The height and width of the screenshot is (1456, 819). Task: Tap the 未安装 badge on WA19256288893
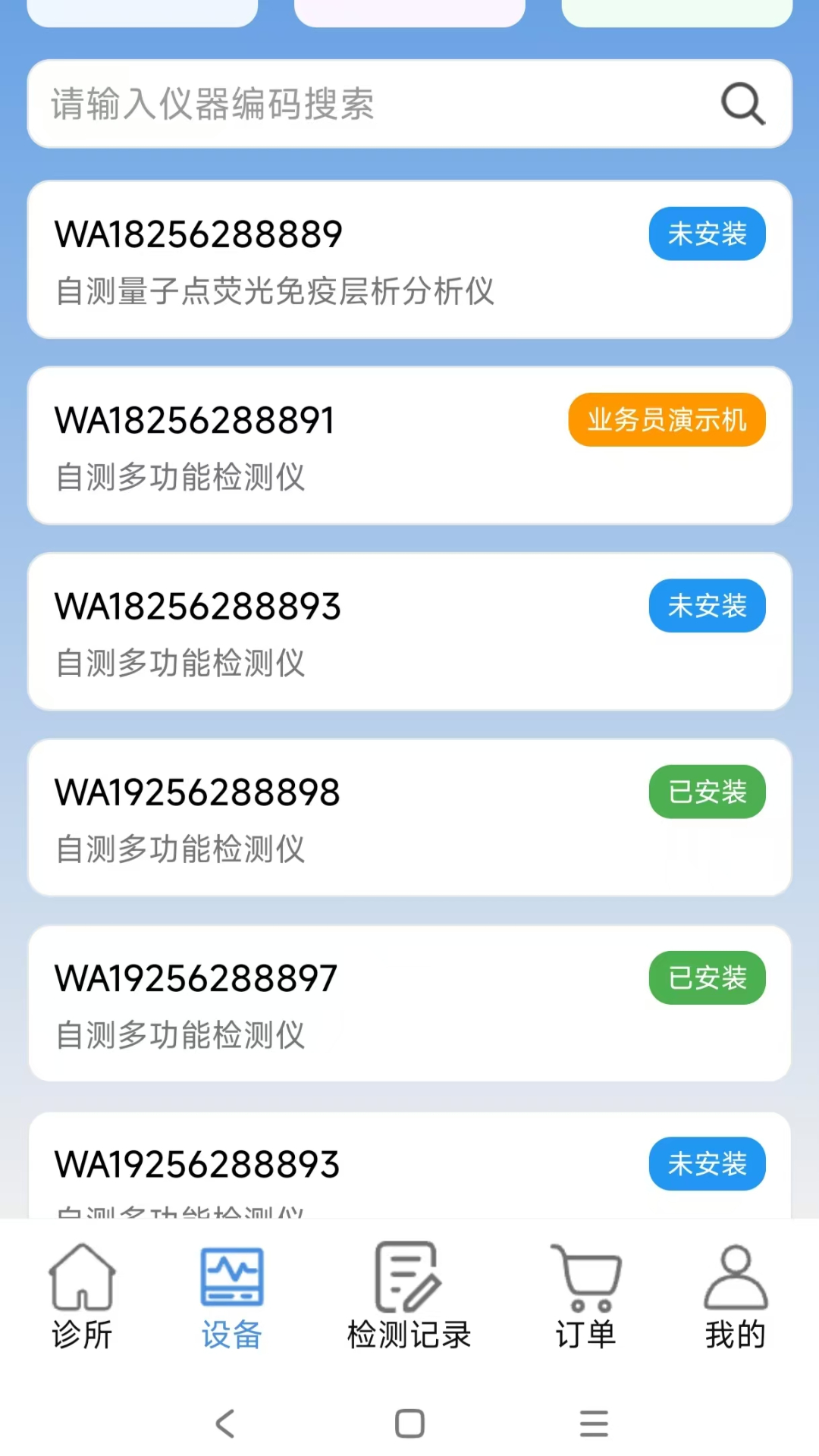pos(706,1164)
